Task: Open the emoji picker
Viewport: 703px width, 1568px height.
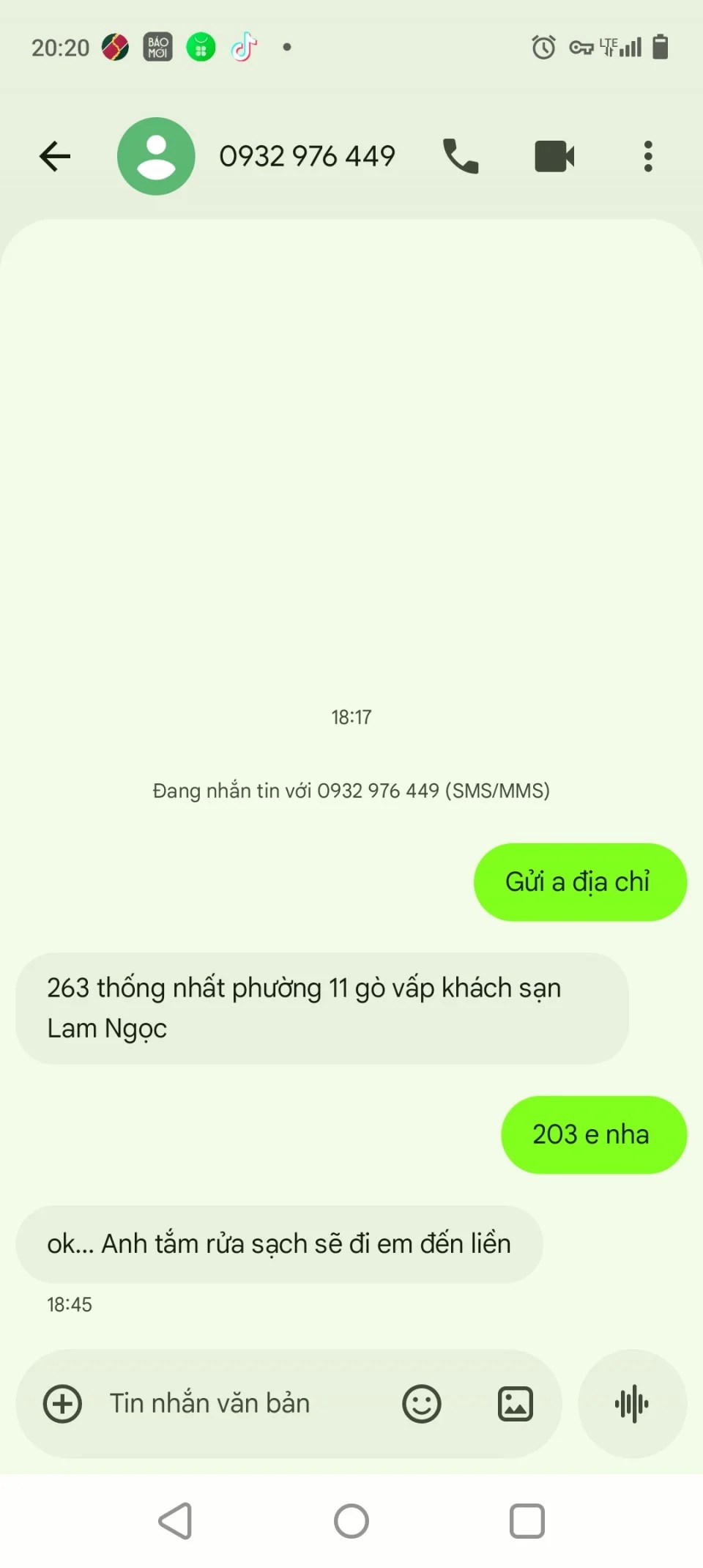Action: [x=422, y=1404]
